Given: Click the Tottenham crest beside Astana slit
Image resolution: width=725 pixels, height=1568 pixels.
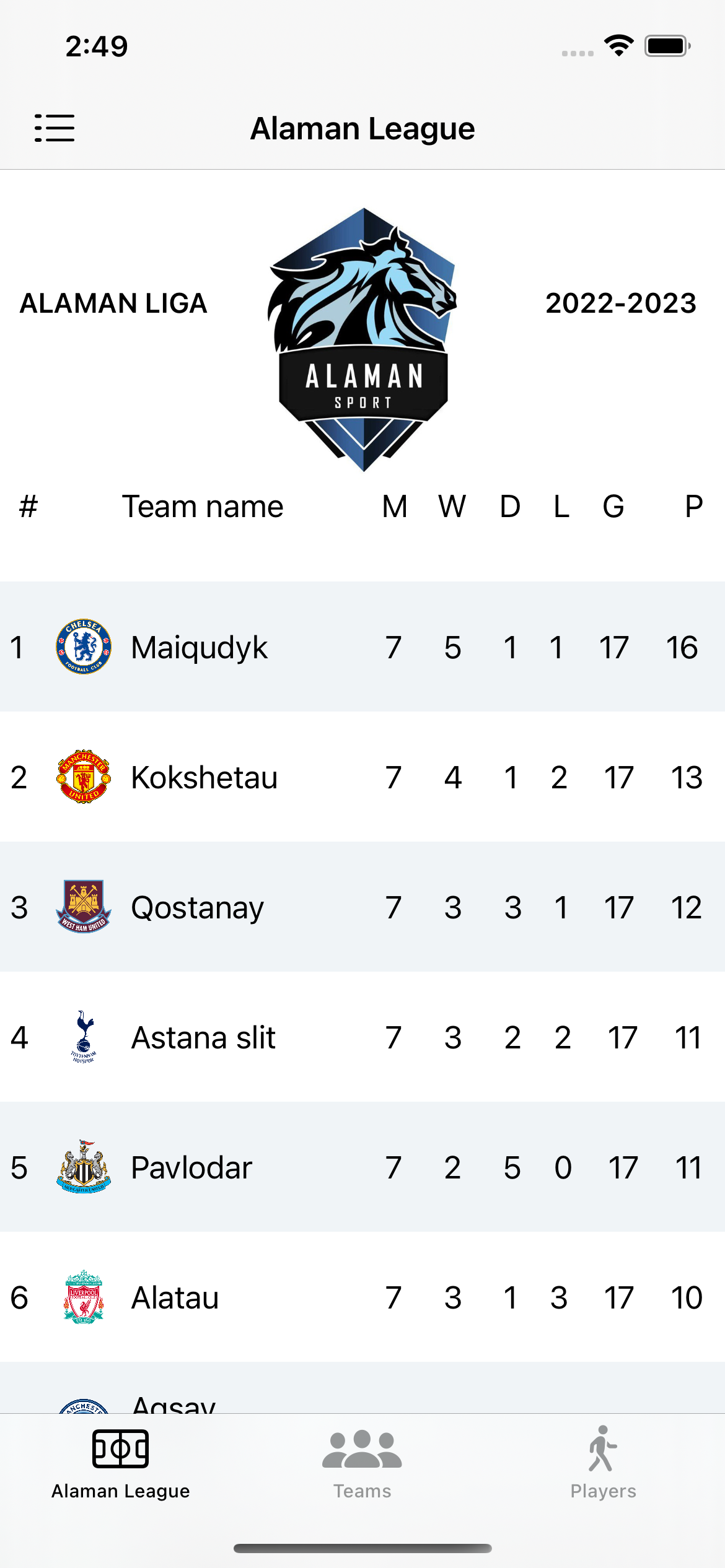Looking at the screenshot, I should (83, 1037).
